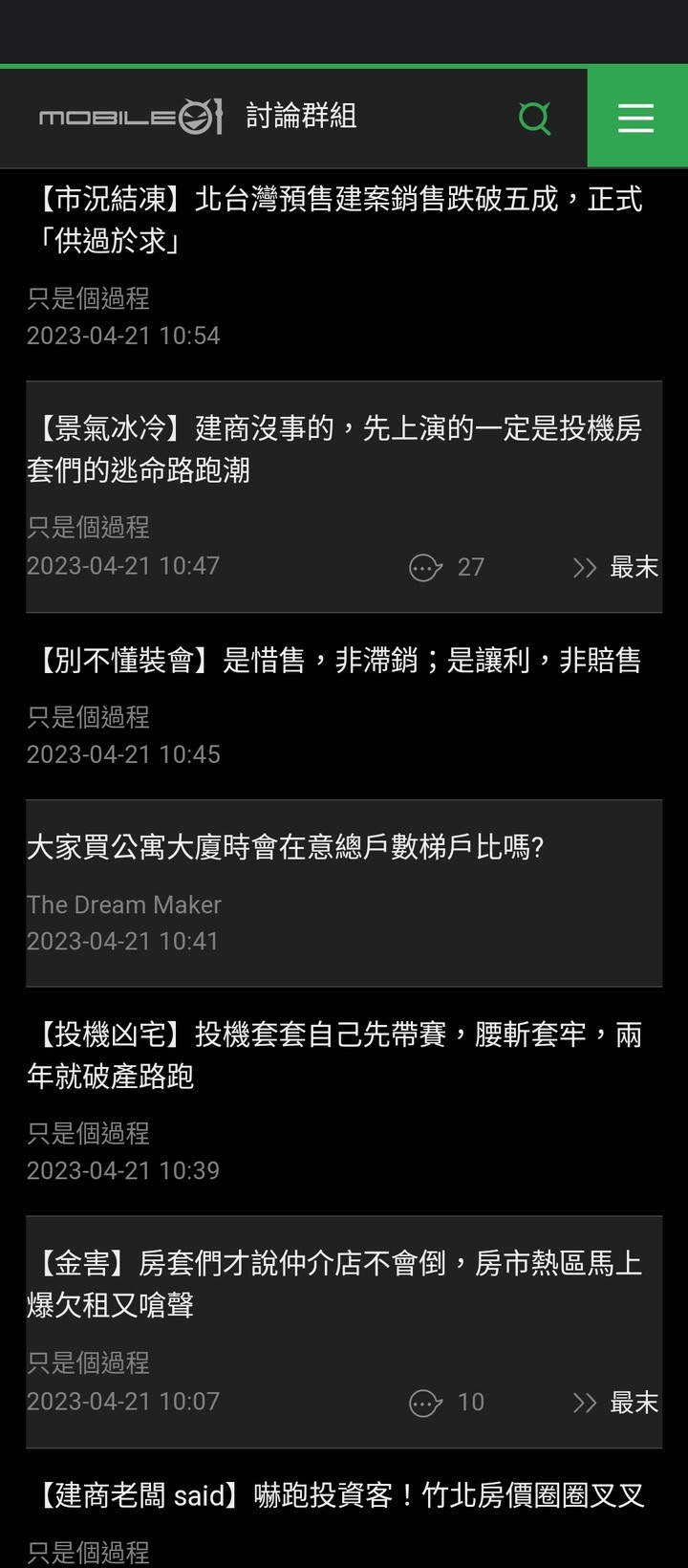Image resolution: width=688 pixels, height=1568 pixels.
Task: Open the 【投機凶宅】 thread
Action: pyautogui.click(x=334, y=1055)
